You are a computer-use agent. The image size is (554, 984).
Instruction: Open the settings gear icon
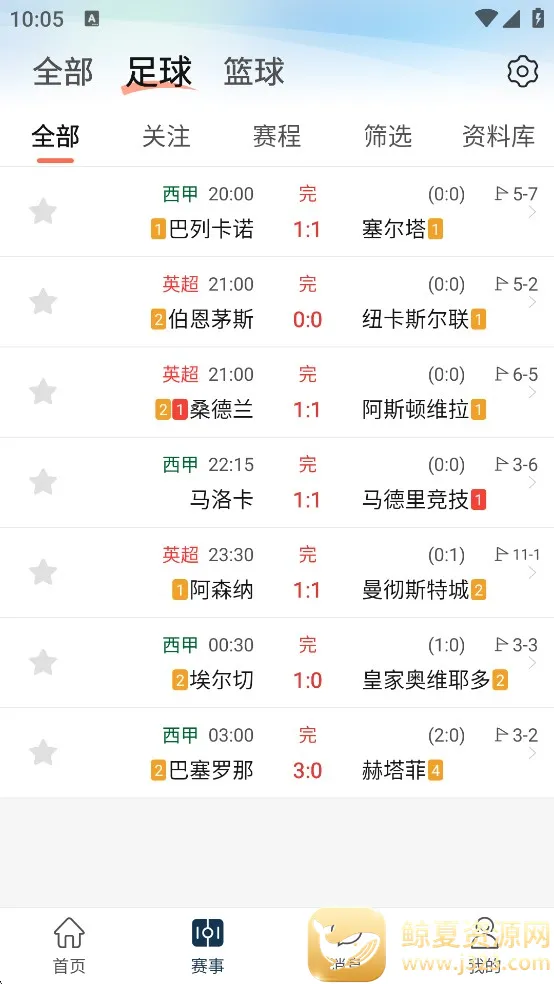(523, 72)
